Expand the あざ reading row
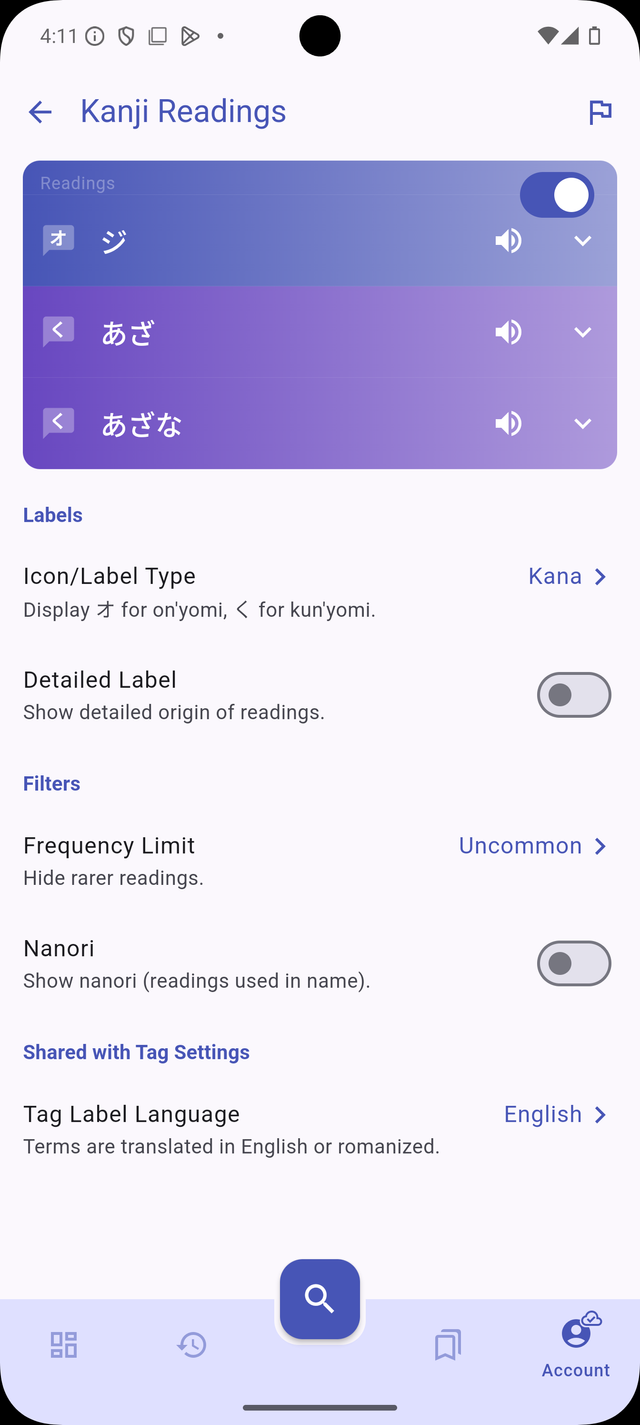Viewport: 640px width, 1425px height. tap(583, 332)
